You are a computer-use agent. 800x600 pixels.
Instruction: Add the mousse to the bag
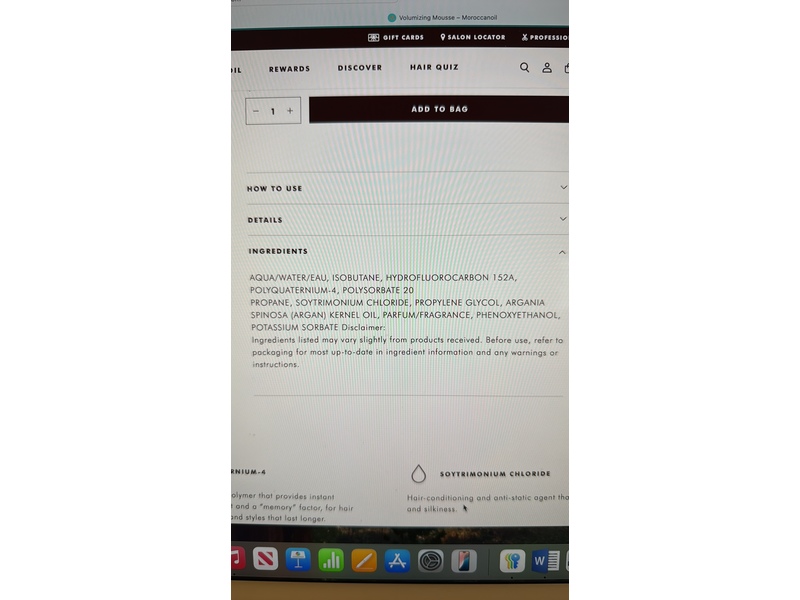click(x=439, y=109)
